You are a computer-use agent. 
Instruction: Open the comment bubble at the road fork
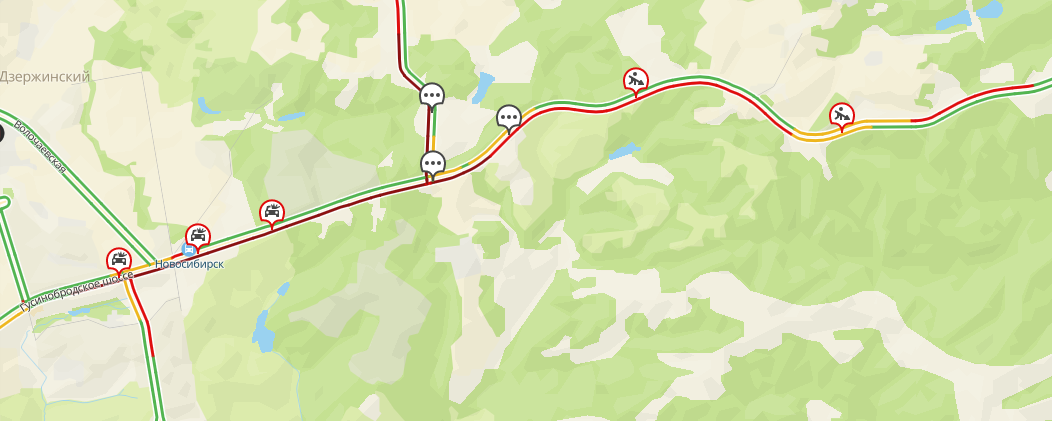click(432, 162)
